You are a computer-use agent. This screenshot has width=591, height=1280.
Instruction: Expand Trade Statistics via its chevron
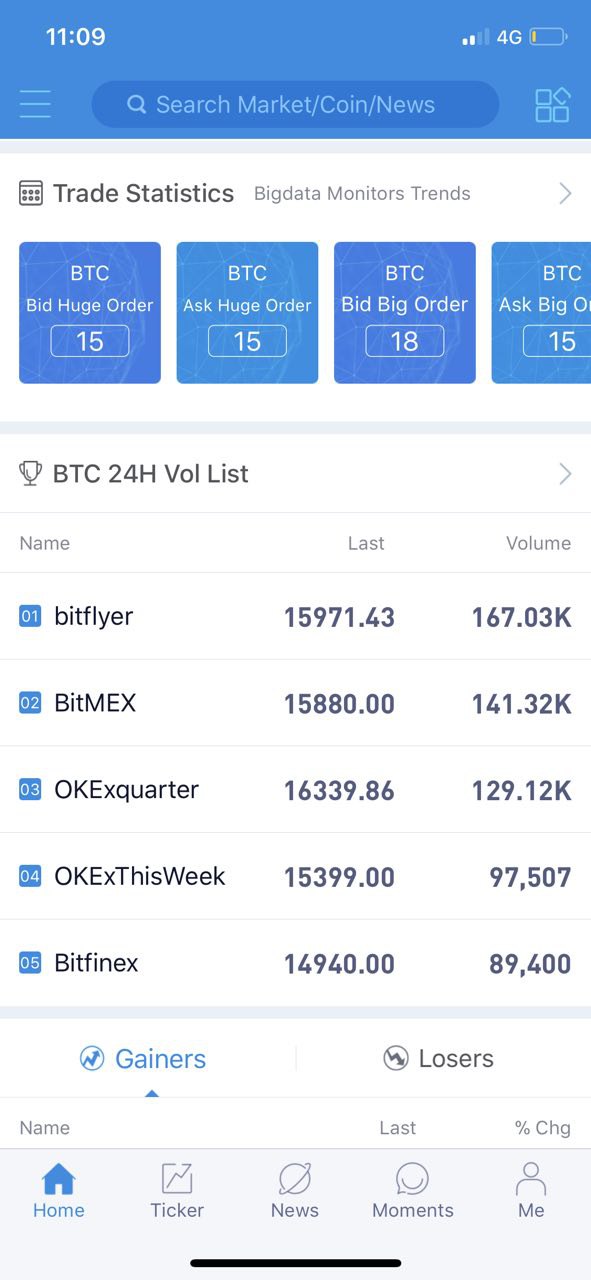pyautogui.click(x=565, y=193)
